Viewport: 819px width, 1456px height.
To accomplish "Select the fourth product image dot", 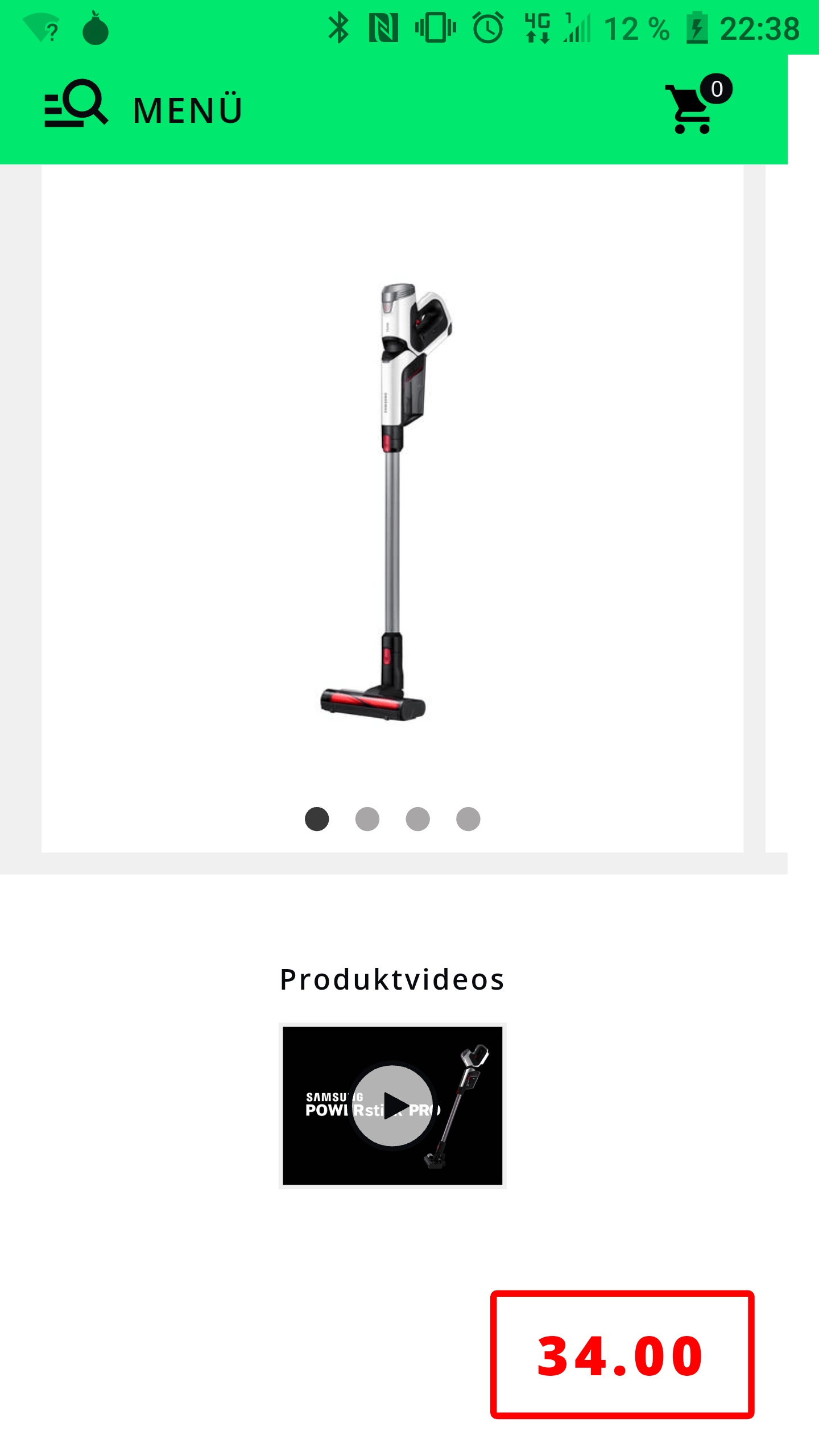I will pos(469,819).
